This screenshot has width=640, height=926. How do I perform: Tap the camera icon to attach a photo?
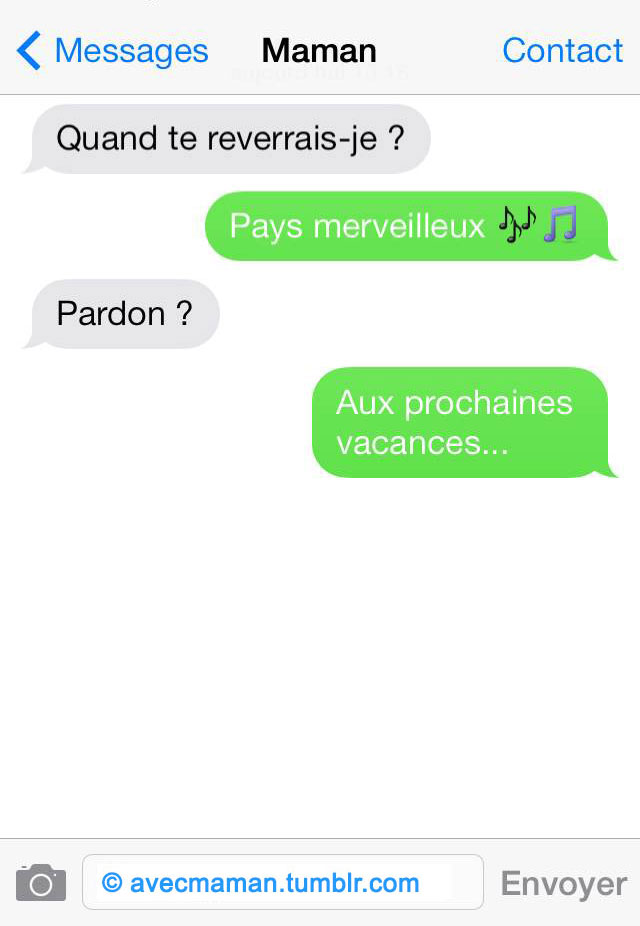41,882
